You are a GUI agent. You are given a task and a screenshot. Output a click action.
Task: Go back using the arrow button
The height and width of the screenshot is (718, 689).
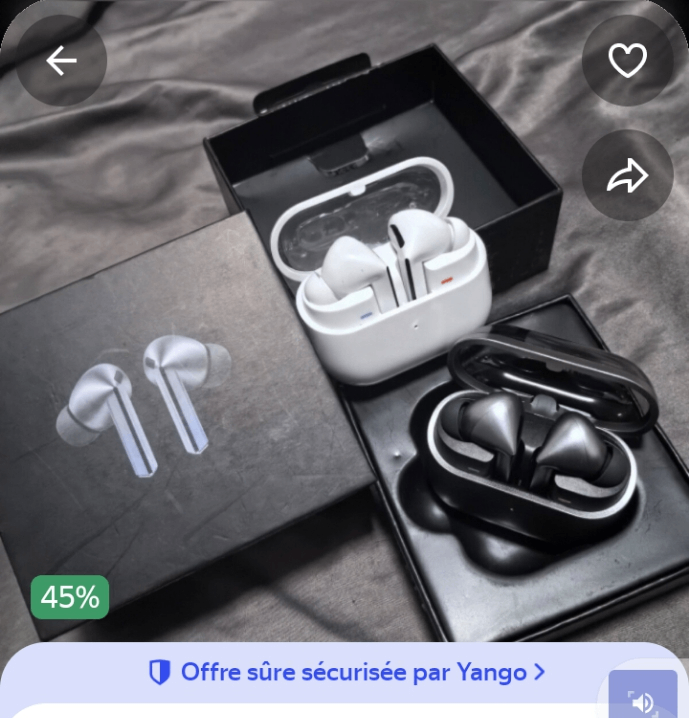[61, 61]
